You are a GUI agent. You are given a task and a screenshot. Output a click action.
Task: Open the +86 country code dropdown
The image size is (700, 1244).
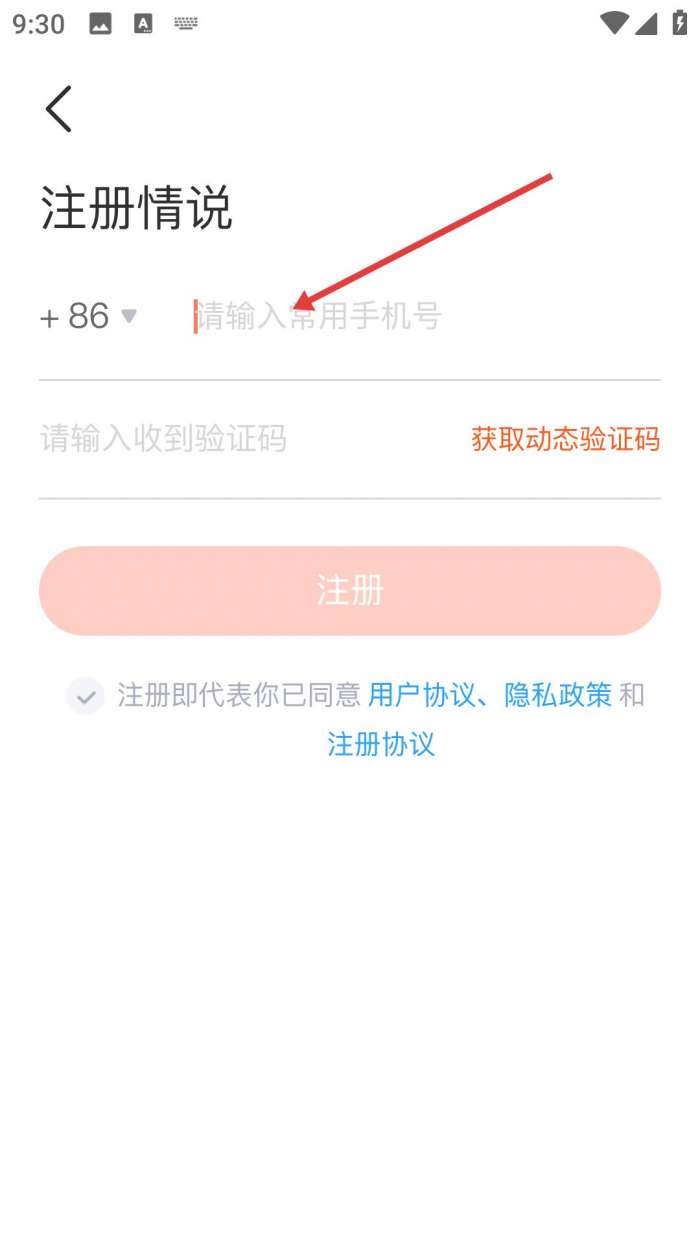[88, 317]
